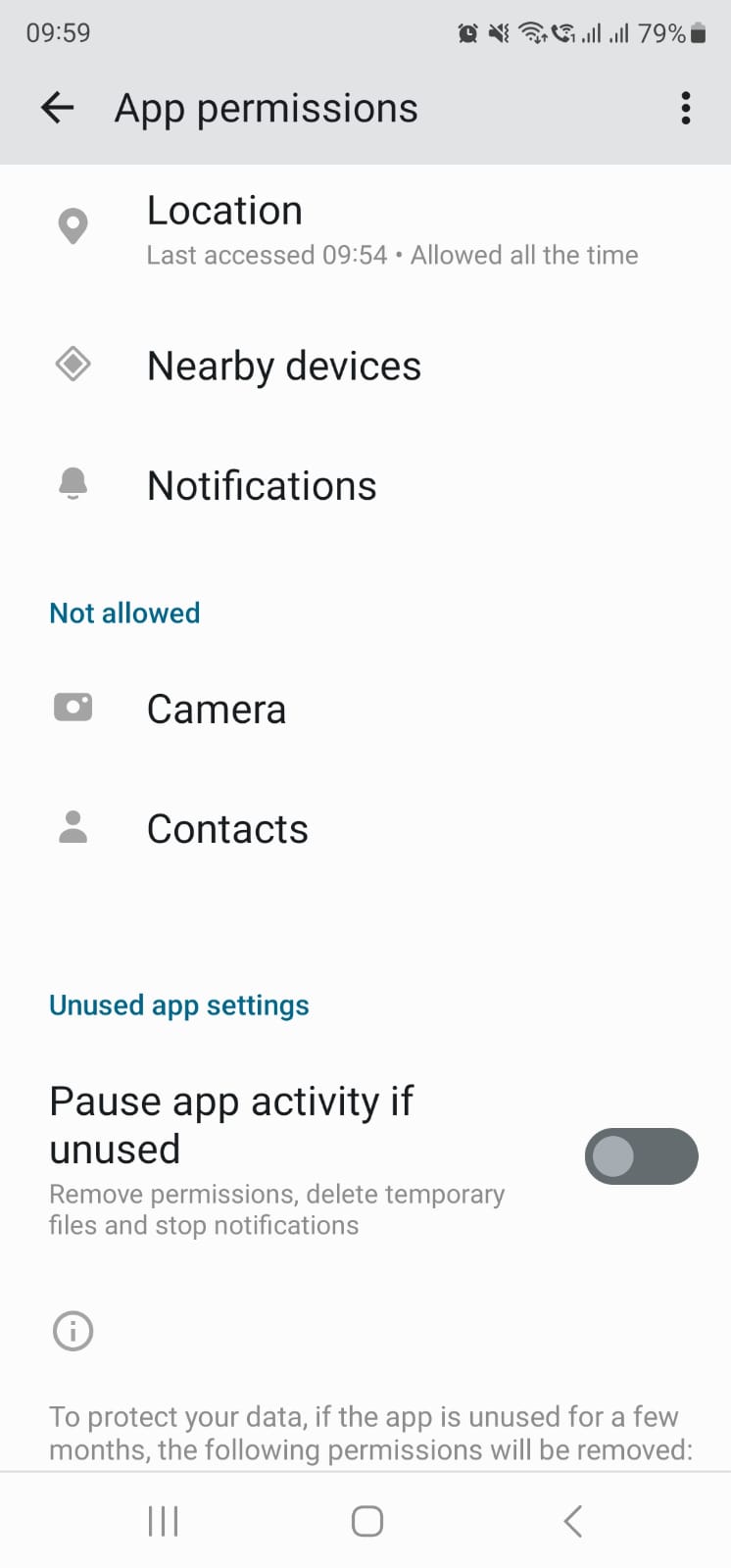Open the Nearby devices permission

[284, 366]
